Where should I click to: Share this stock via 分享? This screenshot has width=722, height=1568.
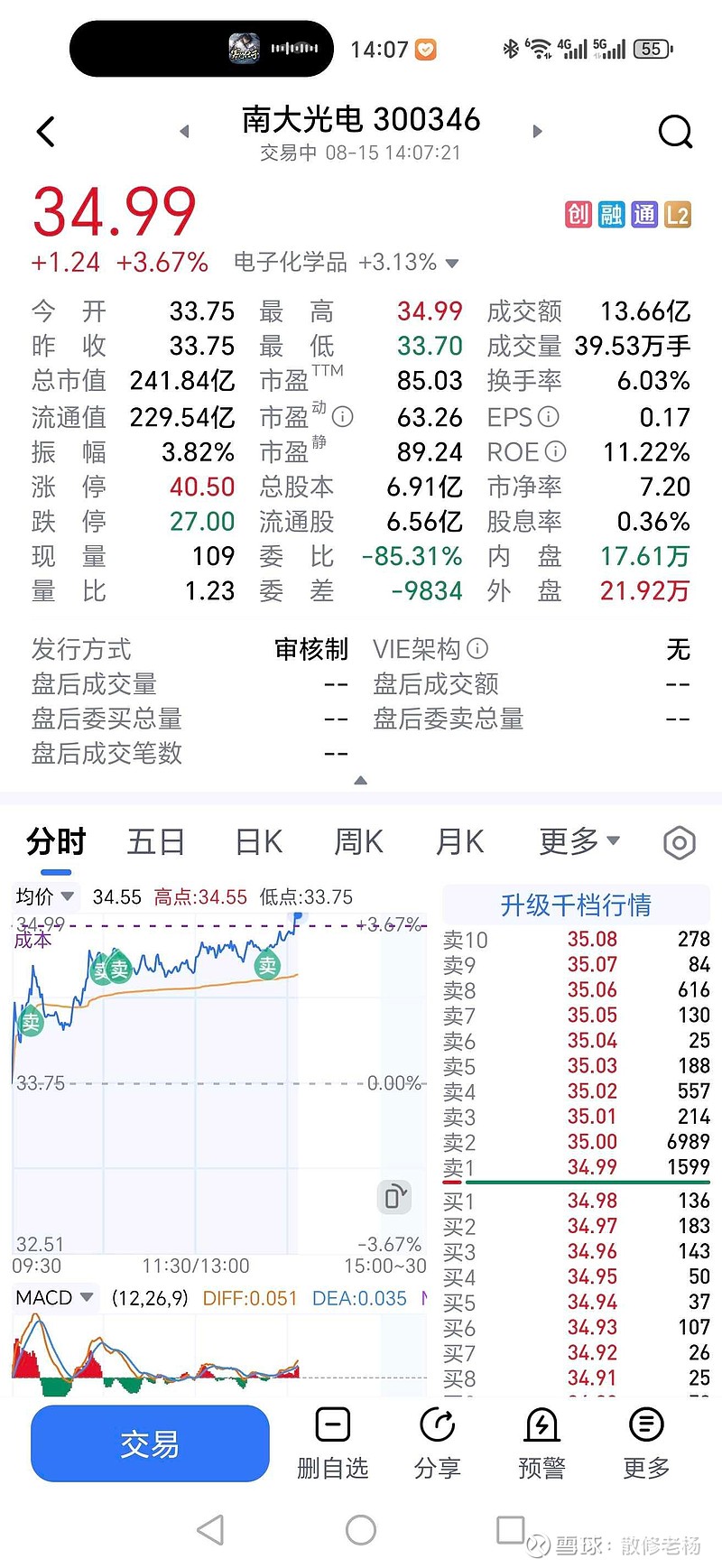[x=438, y=1444]
